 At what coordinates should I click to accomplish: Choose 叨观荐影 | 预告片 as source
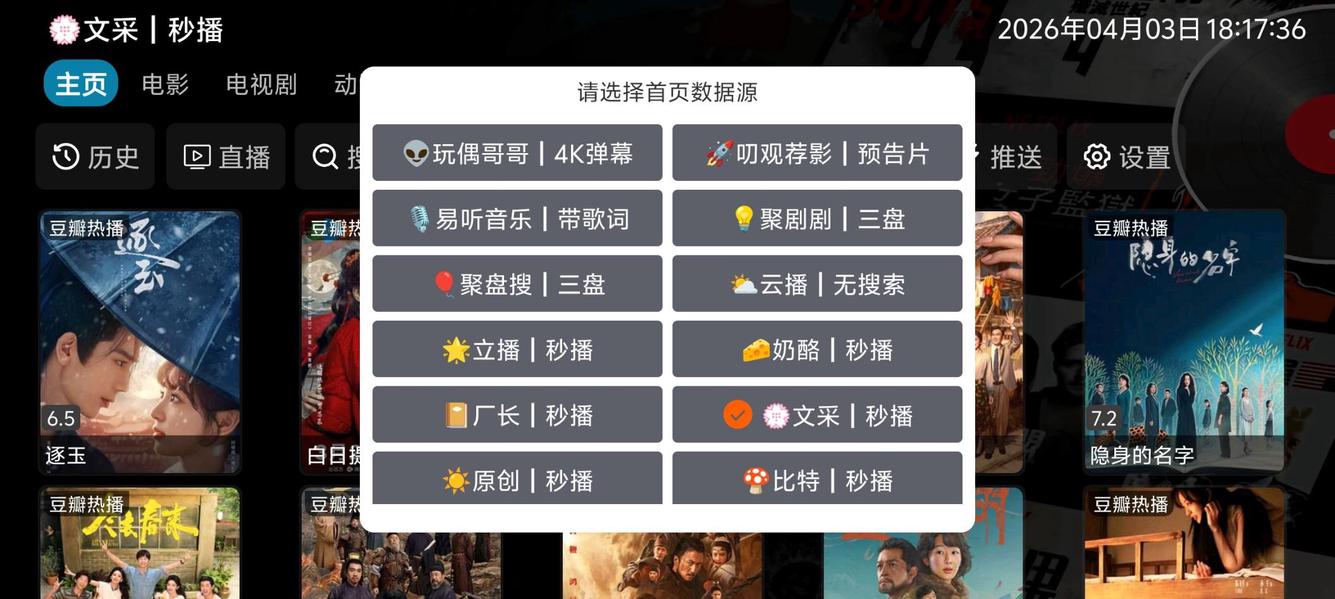[x=817, y=153]
